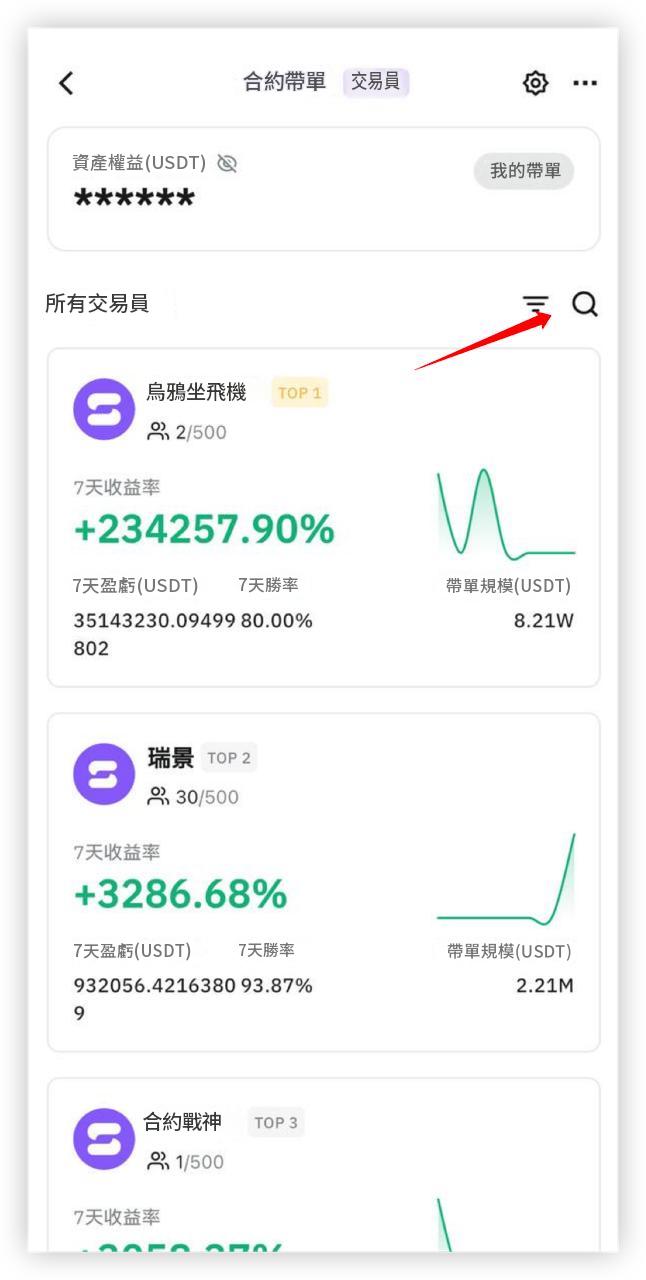Go back using the top-left arrow
Viewport: 646px width, 1280px height.
(x=66, y=83)
